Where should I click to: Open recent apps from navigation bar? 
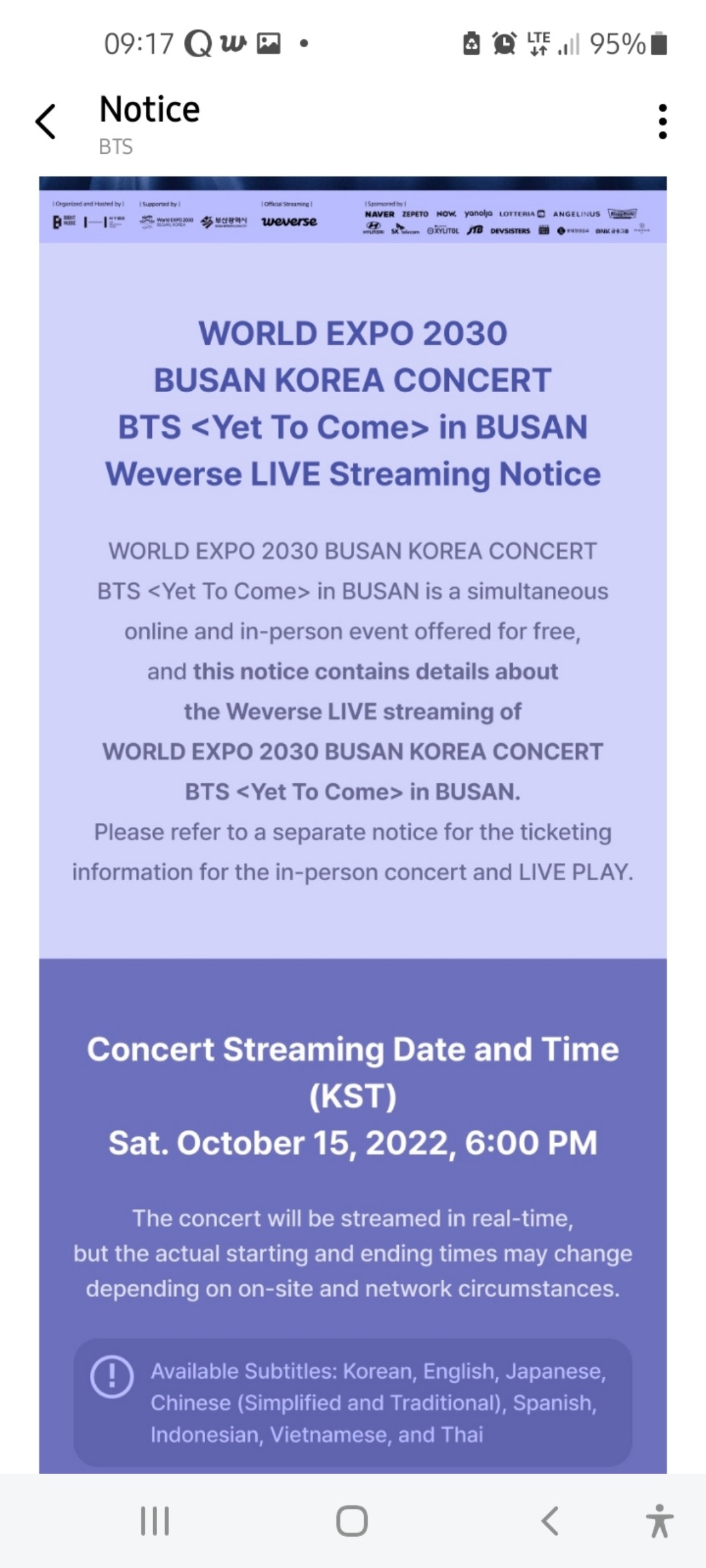coord(155,1521)
